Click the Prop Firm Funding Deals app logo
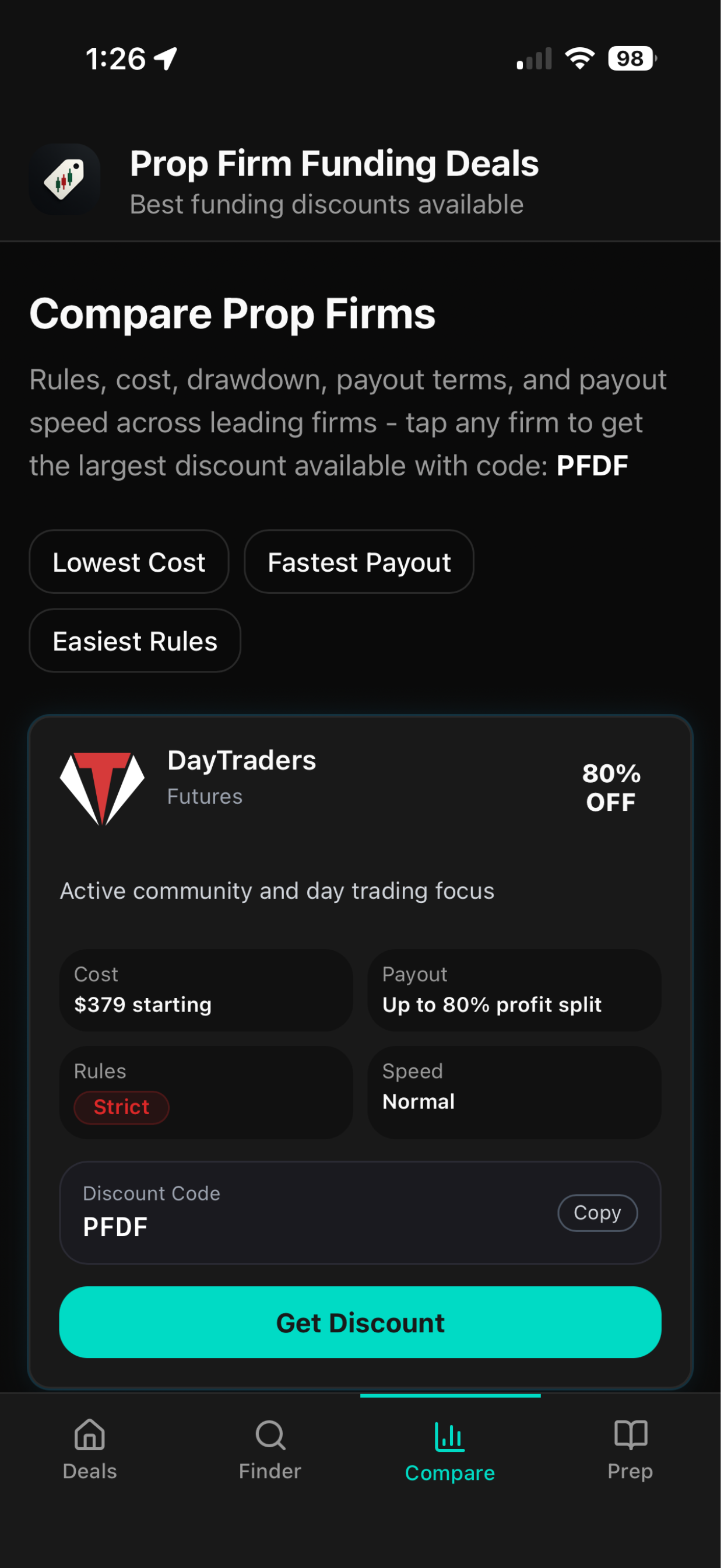 coord(65,178)
